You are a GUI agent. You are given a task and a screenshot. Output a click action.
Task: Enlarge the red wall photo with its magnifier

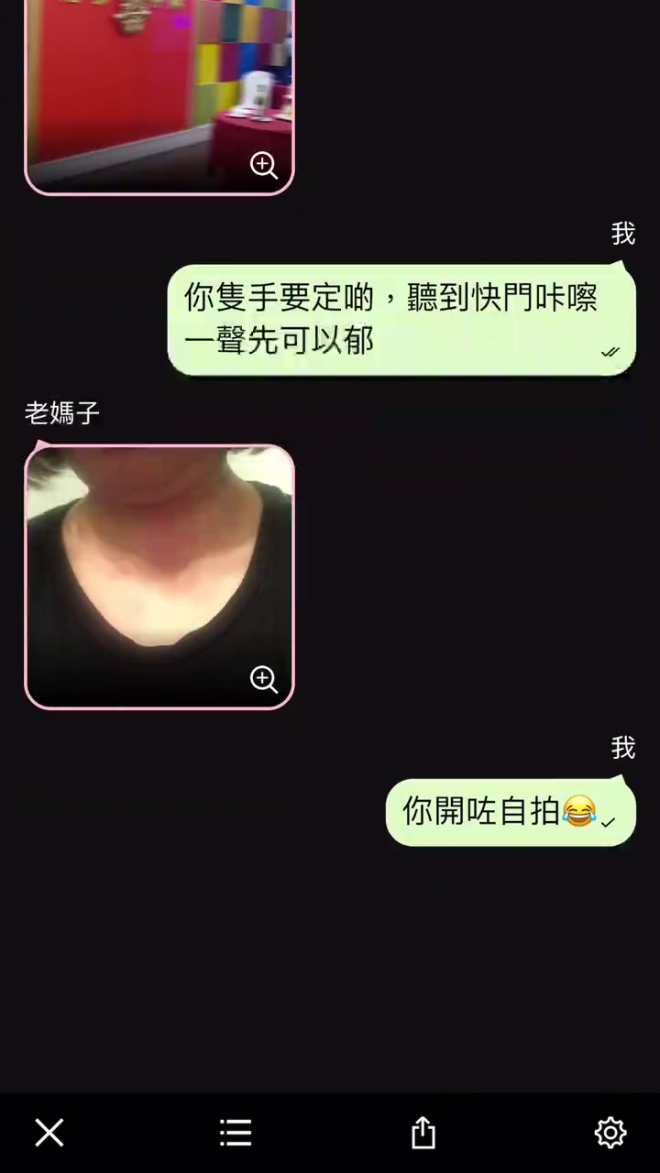click(264, 165)
